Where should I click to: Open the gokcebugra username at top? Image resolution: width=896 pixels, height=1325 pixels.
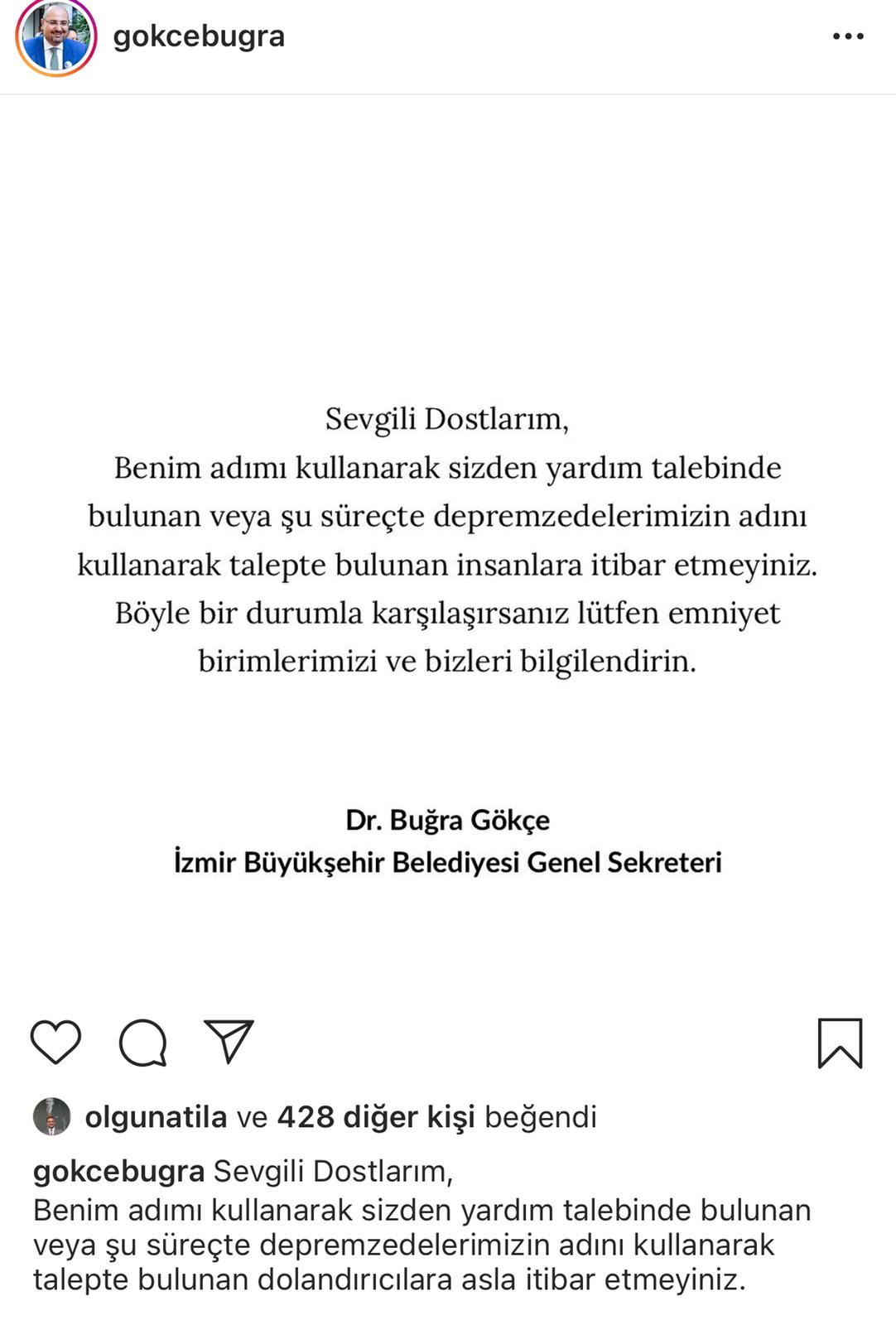tap(199, 36)
